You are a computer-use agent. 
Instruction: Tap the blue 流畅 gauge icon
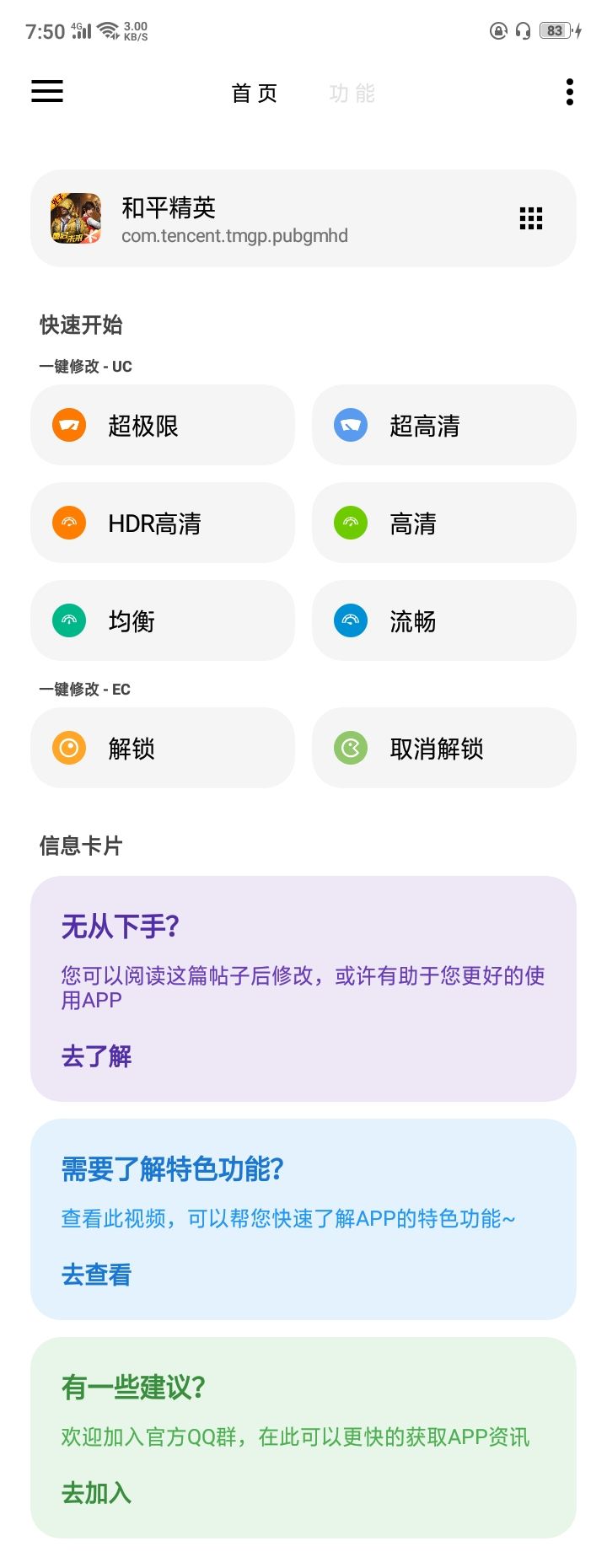349,620
